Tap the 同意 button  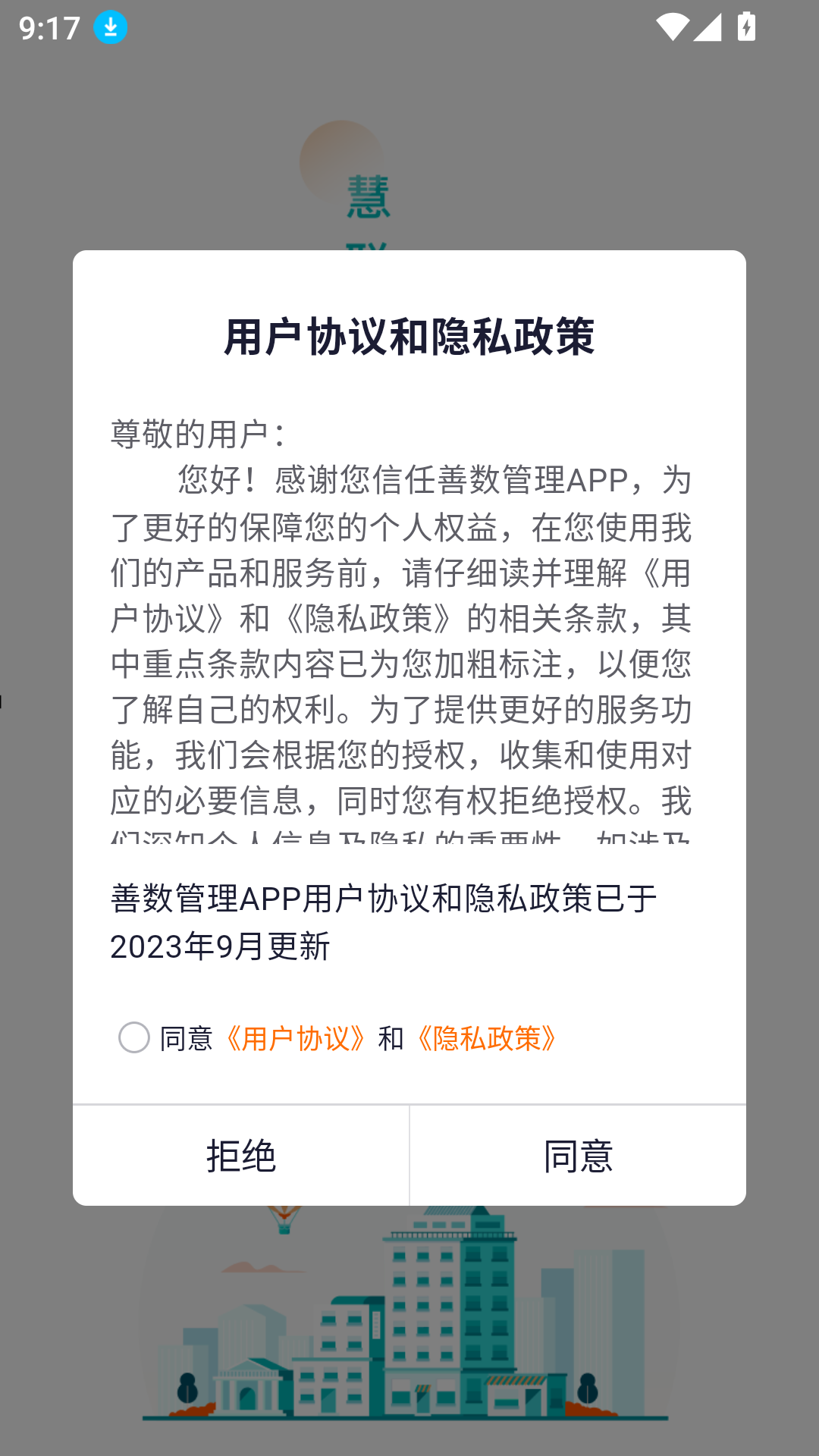(578, 1156)
